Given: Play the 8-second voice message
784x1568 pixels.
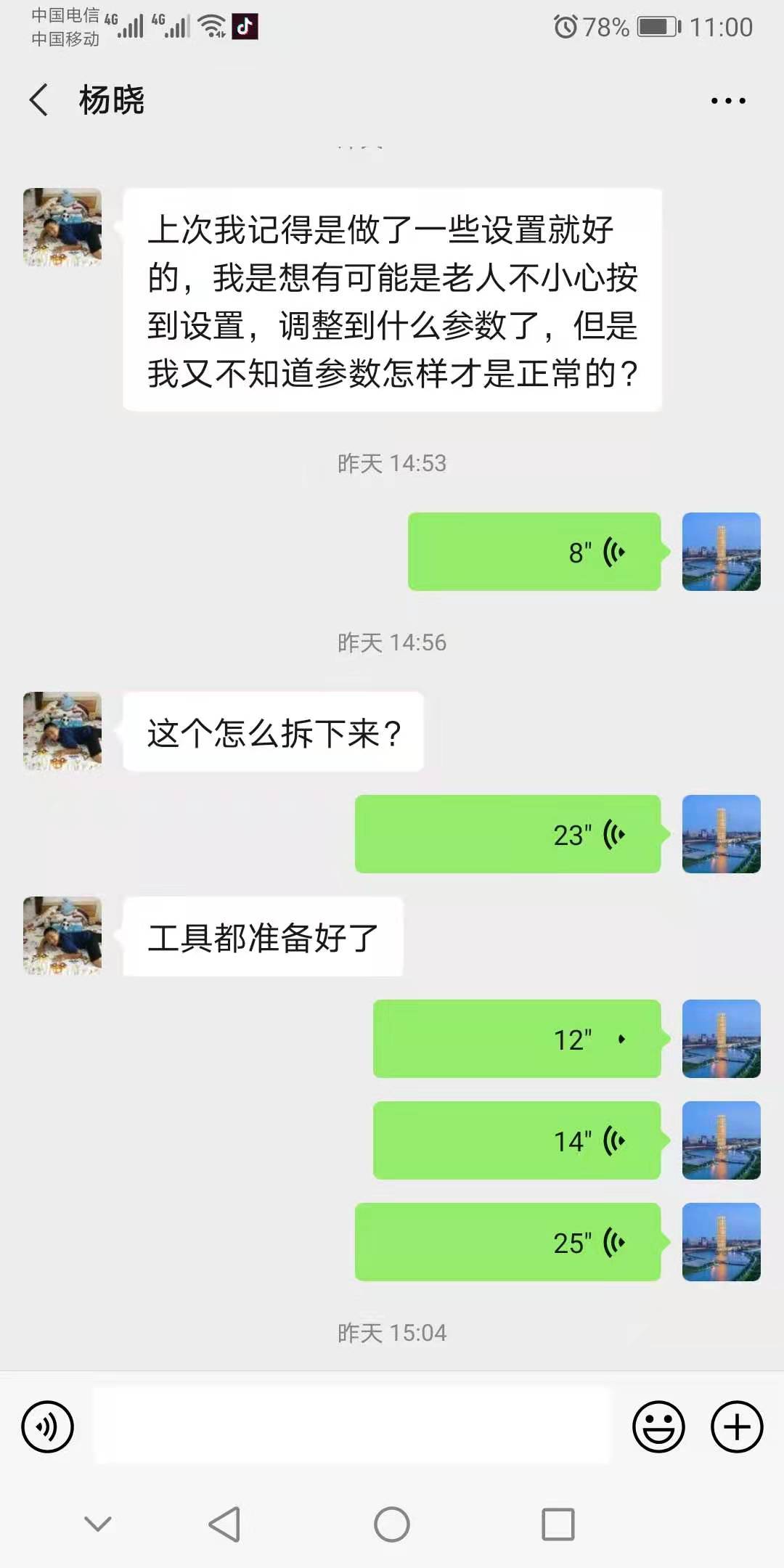Looking at the screenshot, I should (x=534, y=552).
